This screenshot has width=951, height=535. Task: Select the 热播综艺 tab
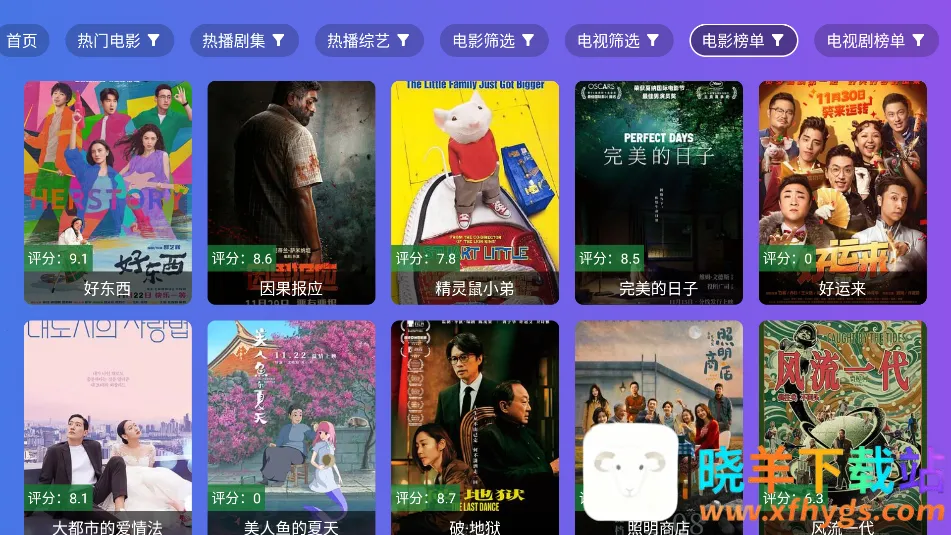tap(368, 41)
